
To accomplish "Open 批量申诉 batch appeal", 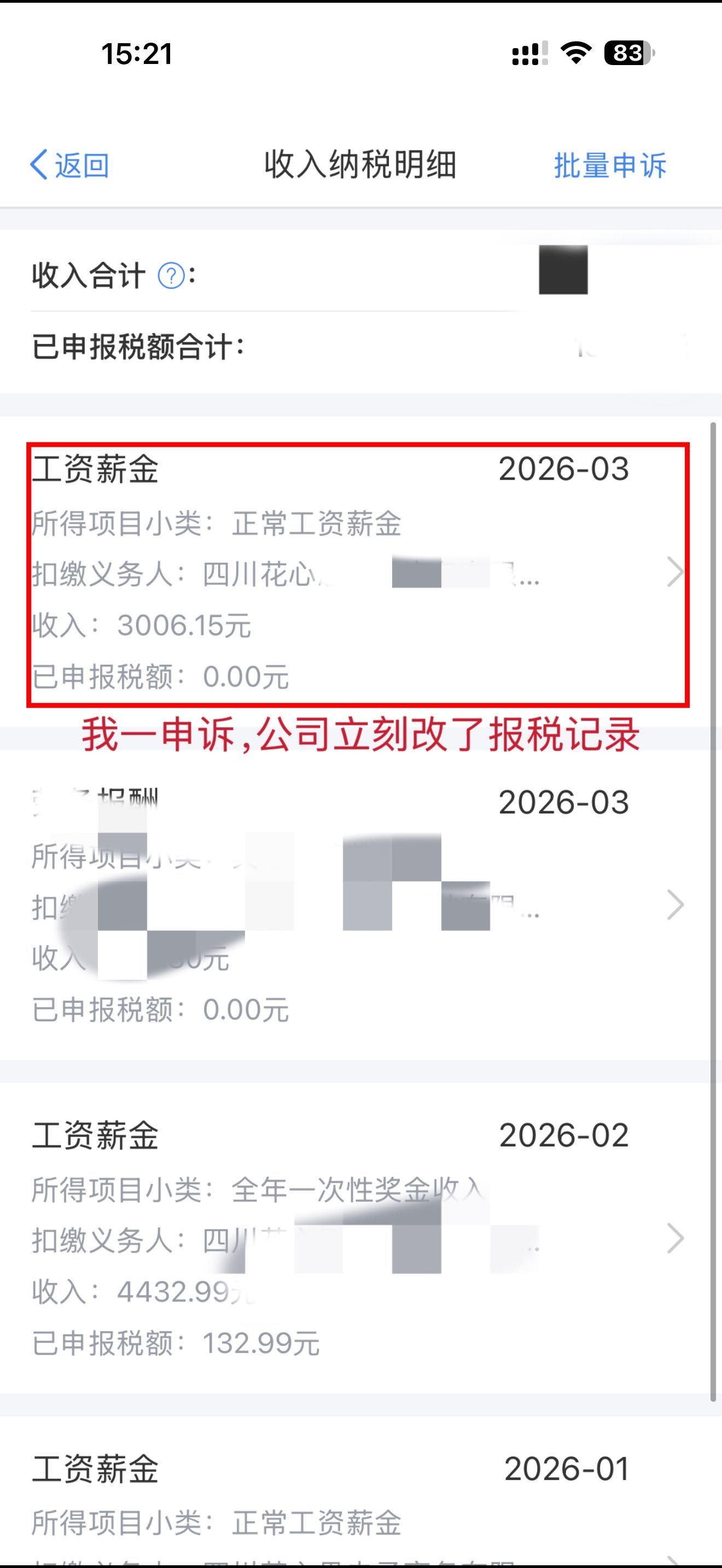I will coord(610,165).
